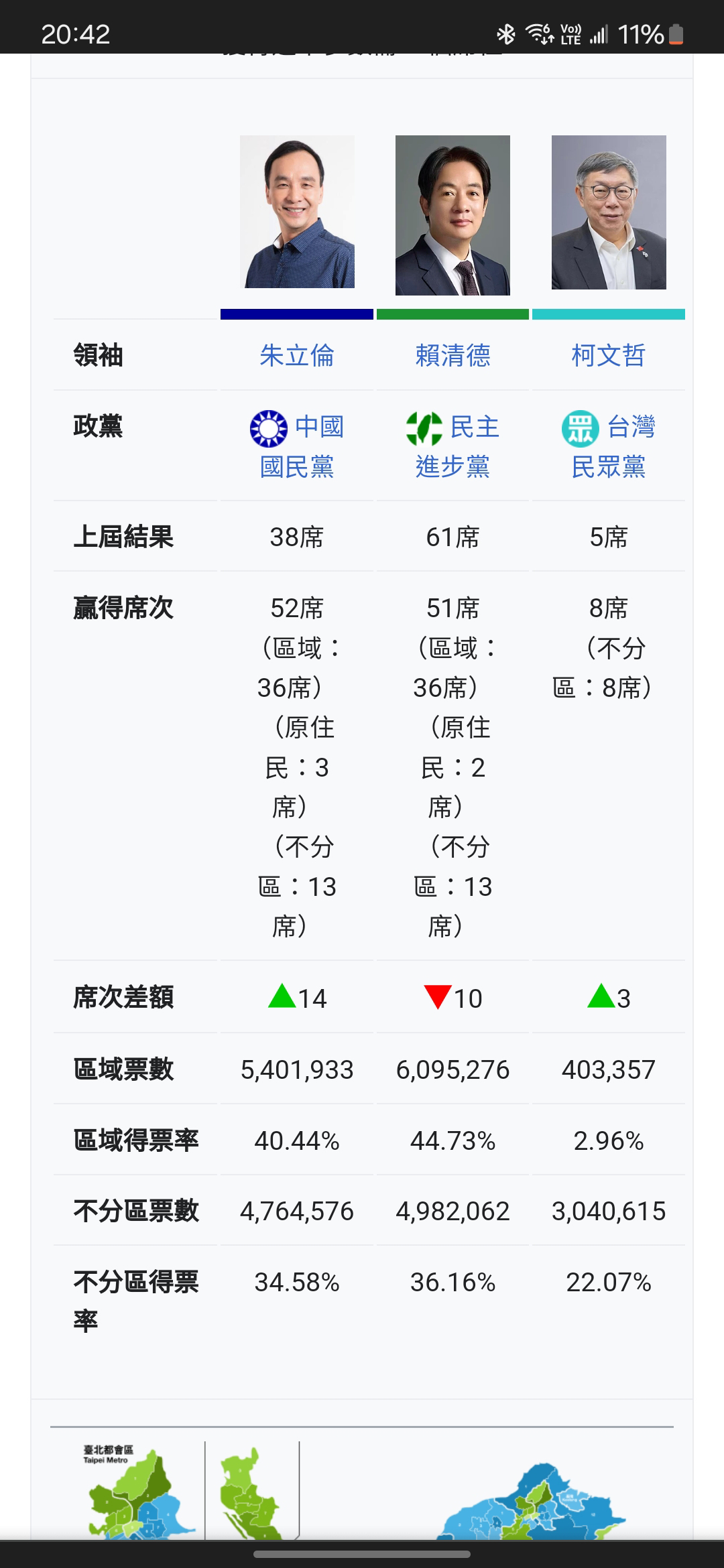Image resolution: width=724 pixels, height=1568 pixels.
Task: Open the 中國國民黨 party link
Action: coord(297,446)
